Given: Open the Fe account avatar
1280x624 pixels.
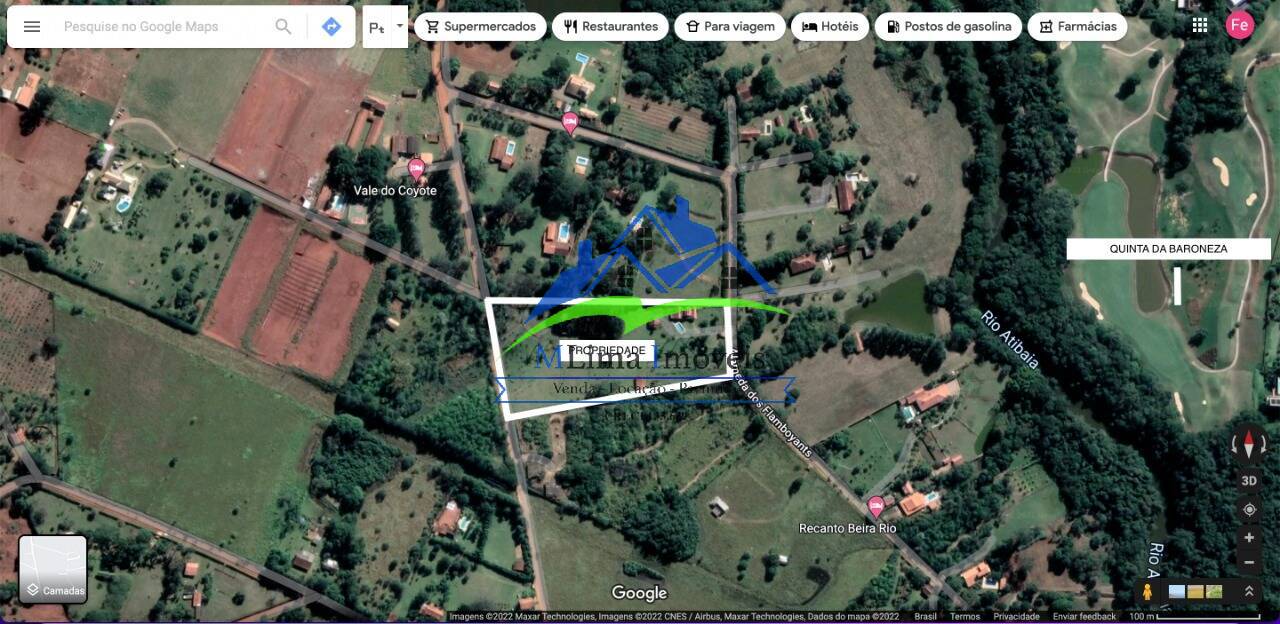Looking at the screenshot, I should point(1240,25).
